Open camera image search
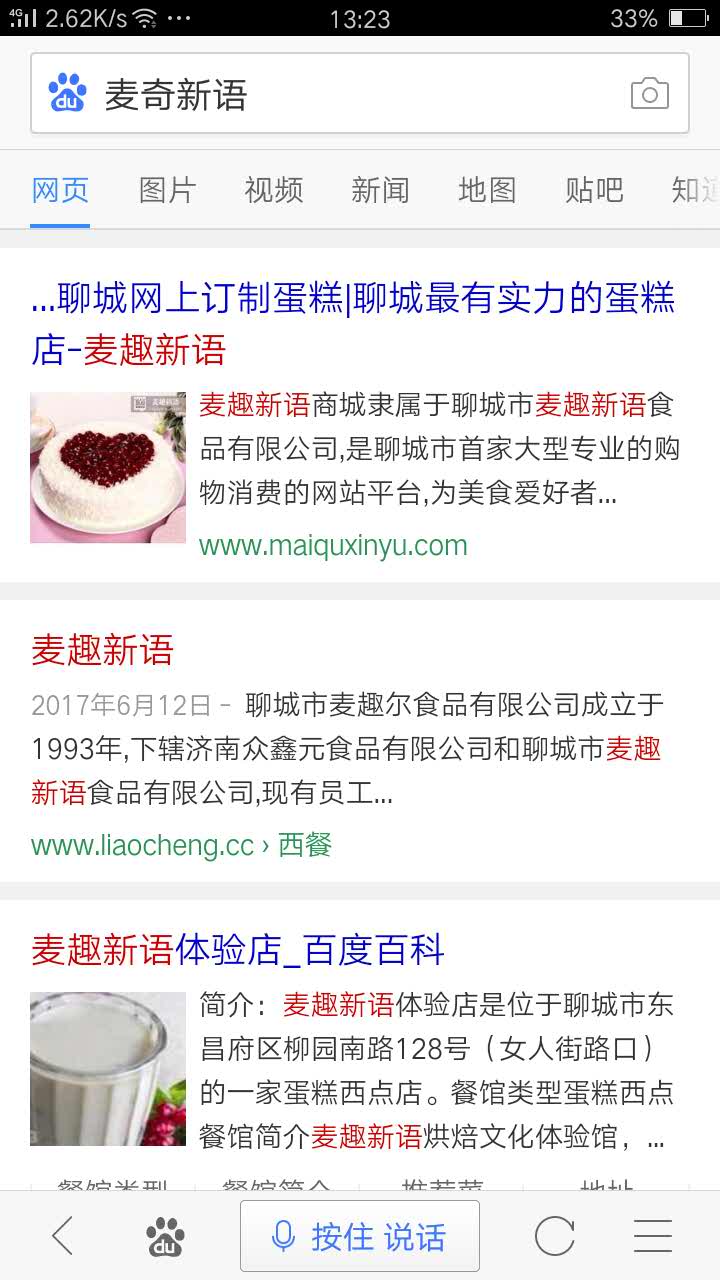The image size is (720, 1280). [x=649, y=94]
